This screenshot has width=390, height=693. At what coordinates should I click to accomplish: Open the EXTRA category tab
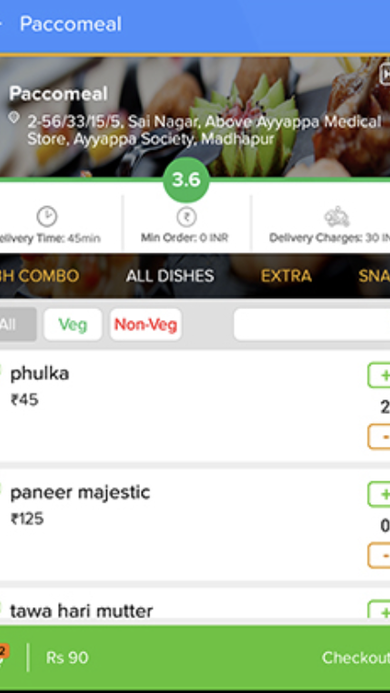(286, 276)
